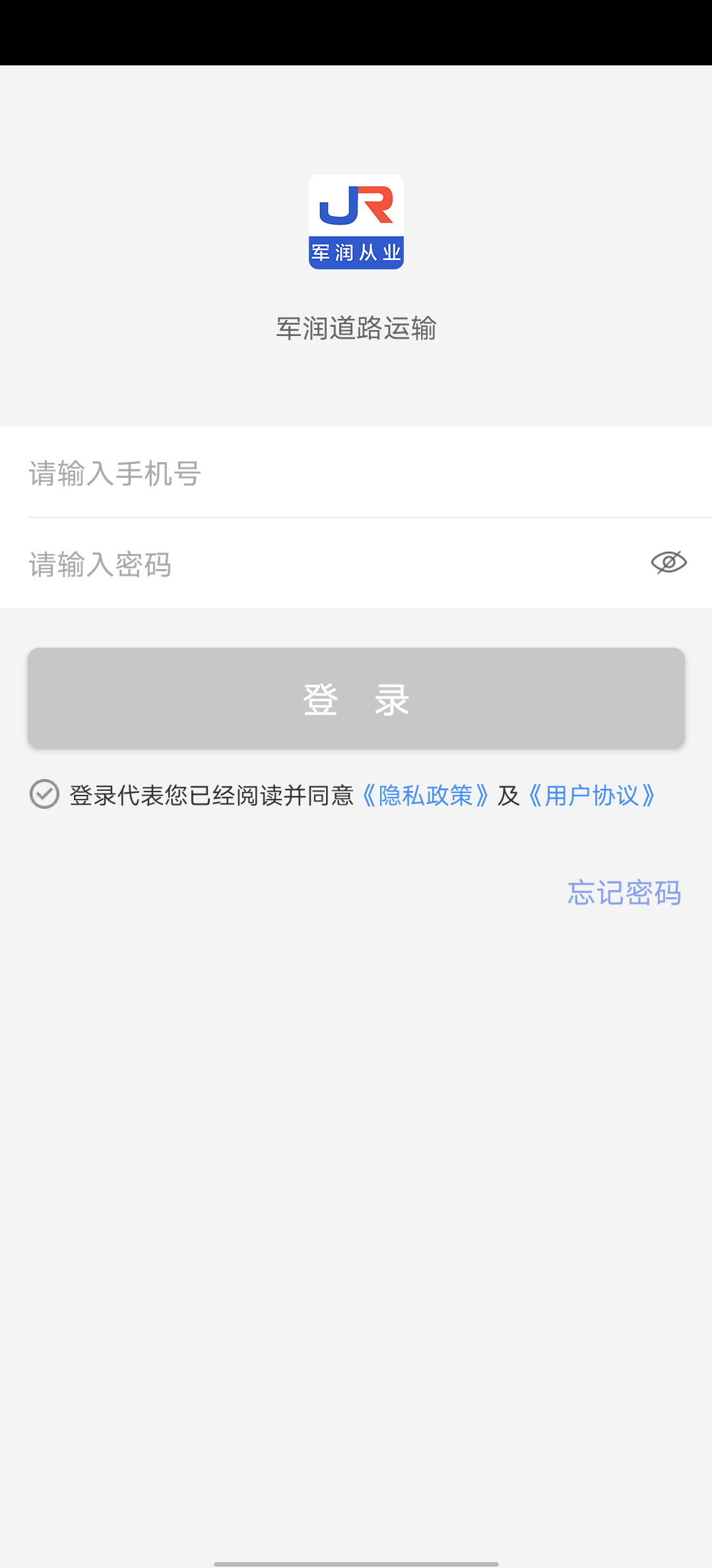The image size is (712, 1568).
Task: Tap the home indicator bar at bottom
Action: [x=356, y=1563]
